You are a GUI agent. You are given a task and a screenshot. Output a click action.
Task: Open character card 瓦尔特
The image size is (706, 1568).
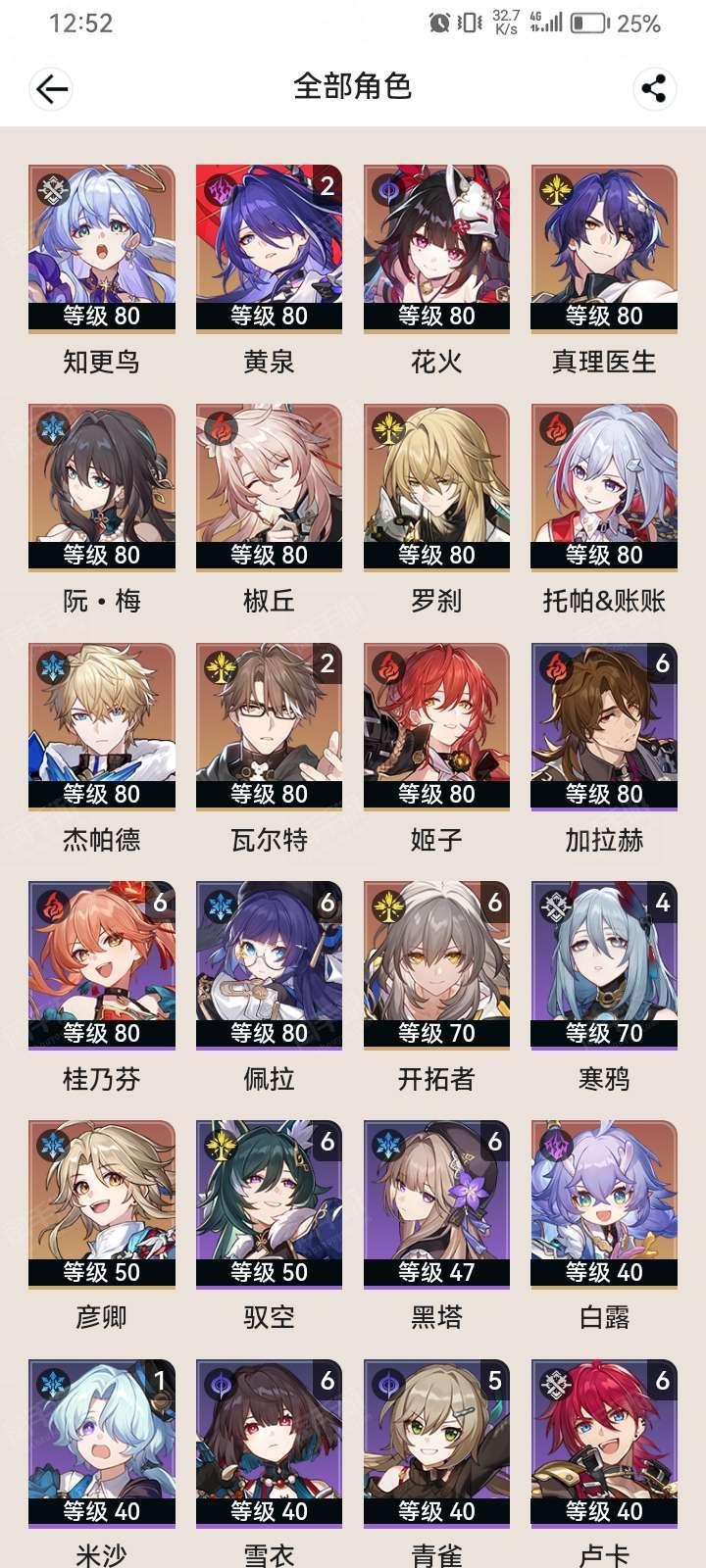269,726
